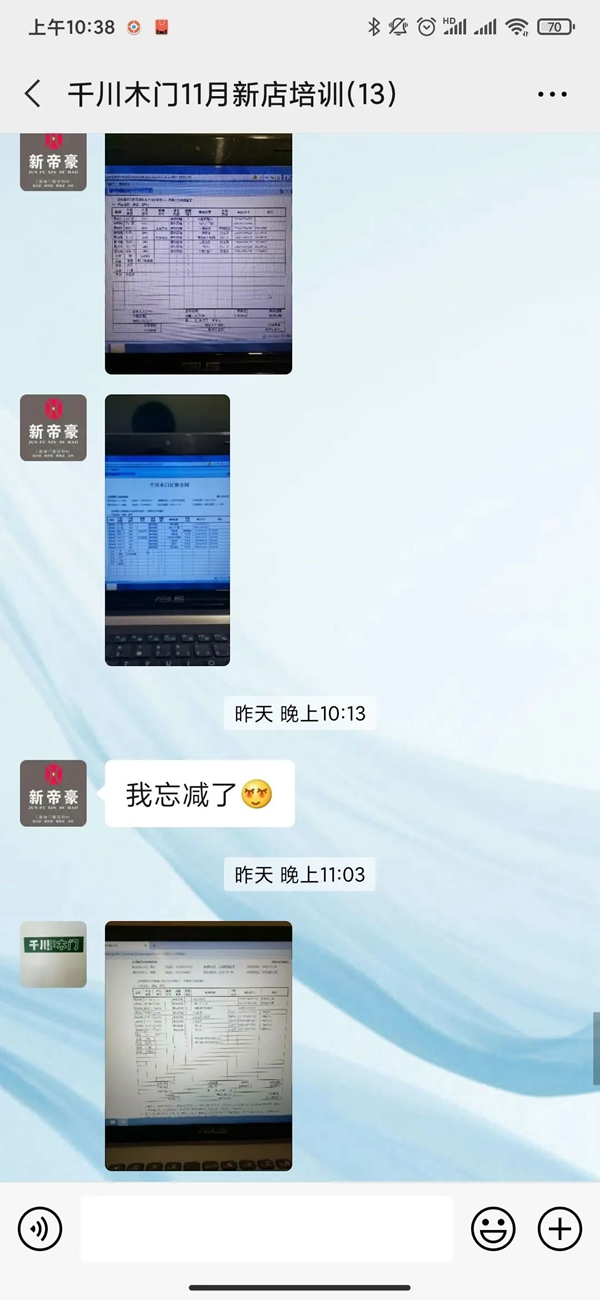Open the photo sent by 千川木门
600x1300 pixels.
[198, 1045]
